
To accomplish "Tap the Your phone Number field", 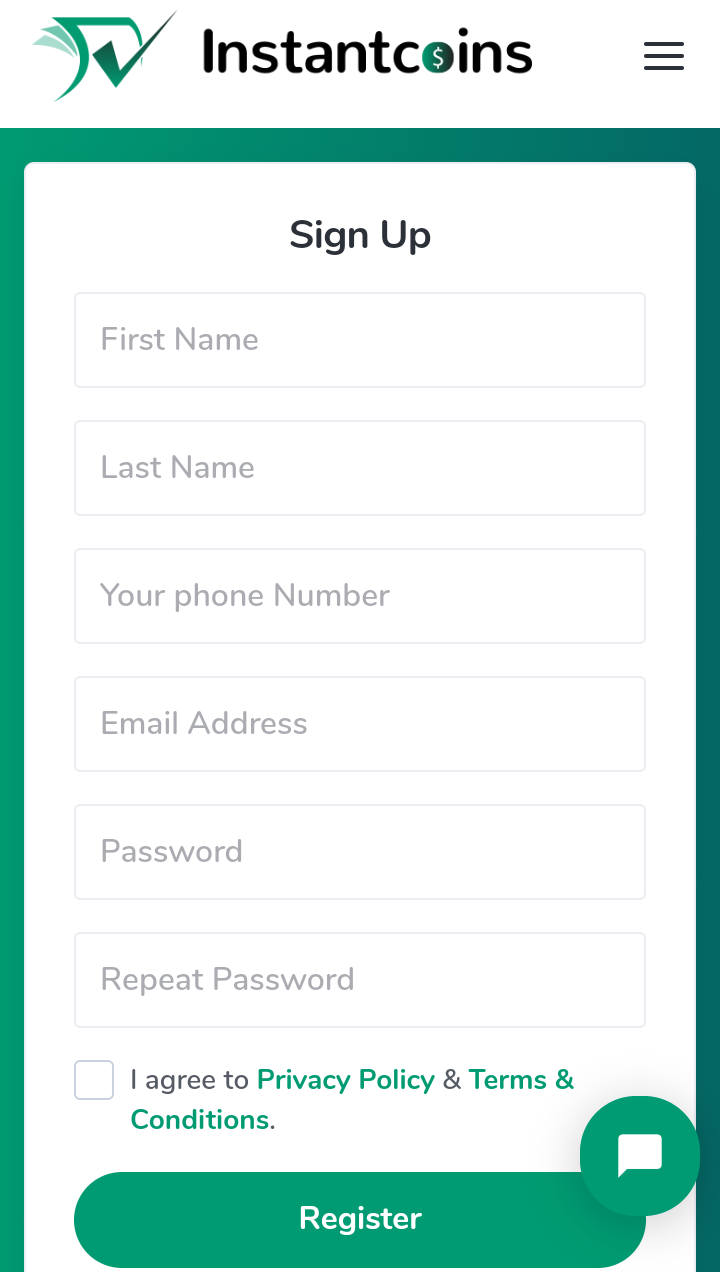I will (360, 596).
